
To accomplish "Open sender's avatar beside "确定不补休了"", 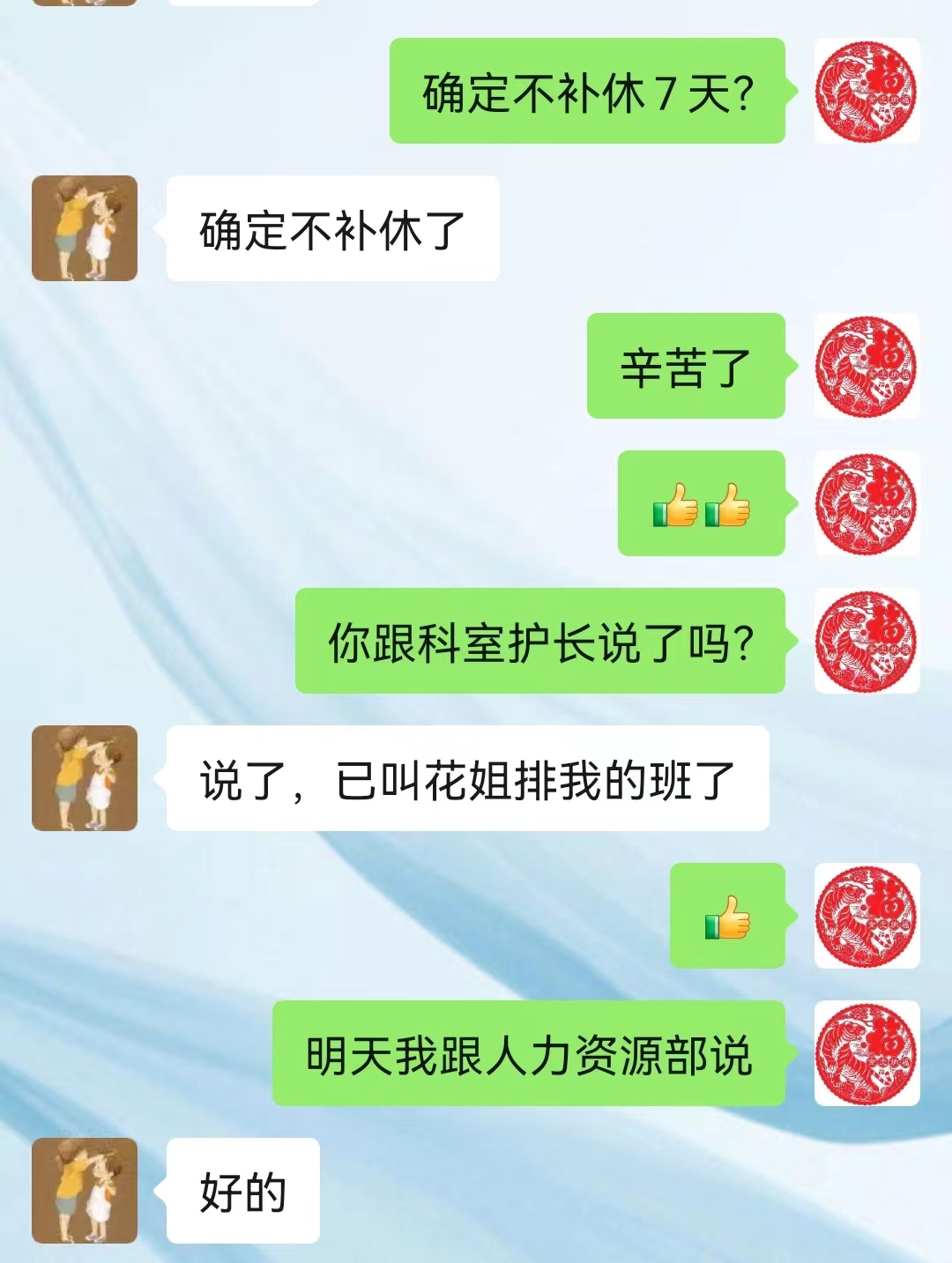I will 85,228.
